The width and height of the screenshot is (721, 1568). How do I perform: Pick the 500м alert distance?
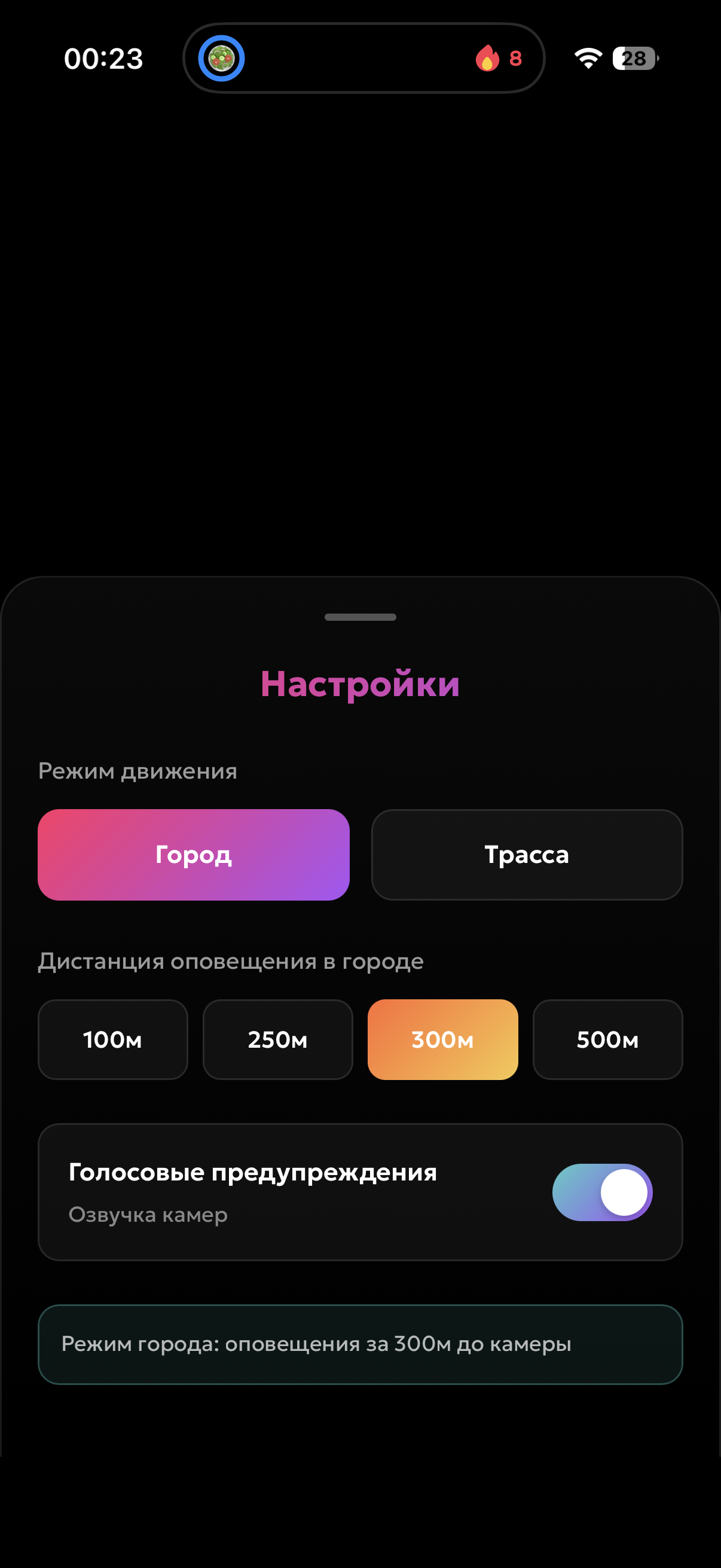click(607, 1039)
